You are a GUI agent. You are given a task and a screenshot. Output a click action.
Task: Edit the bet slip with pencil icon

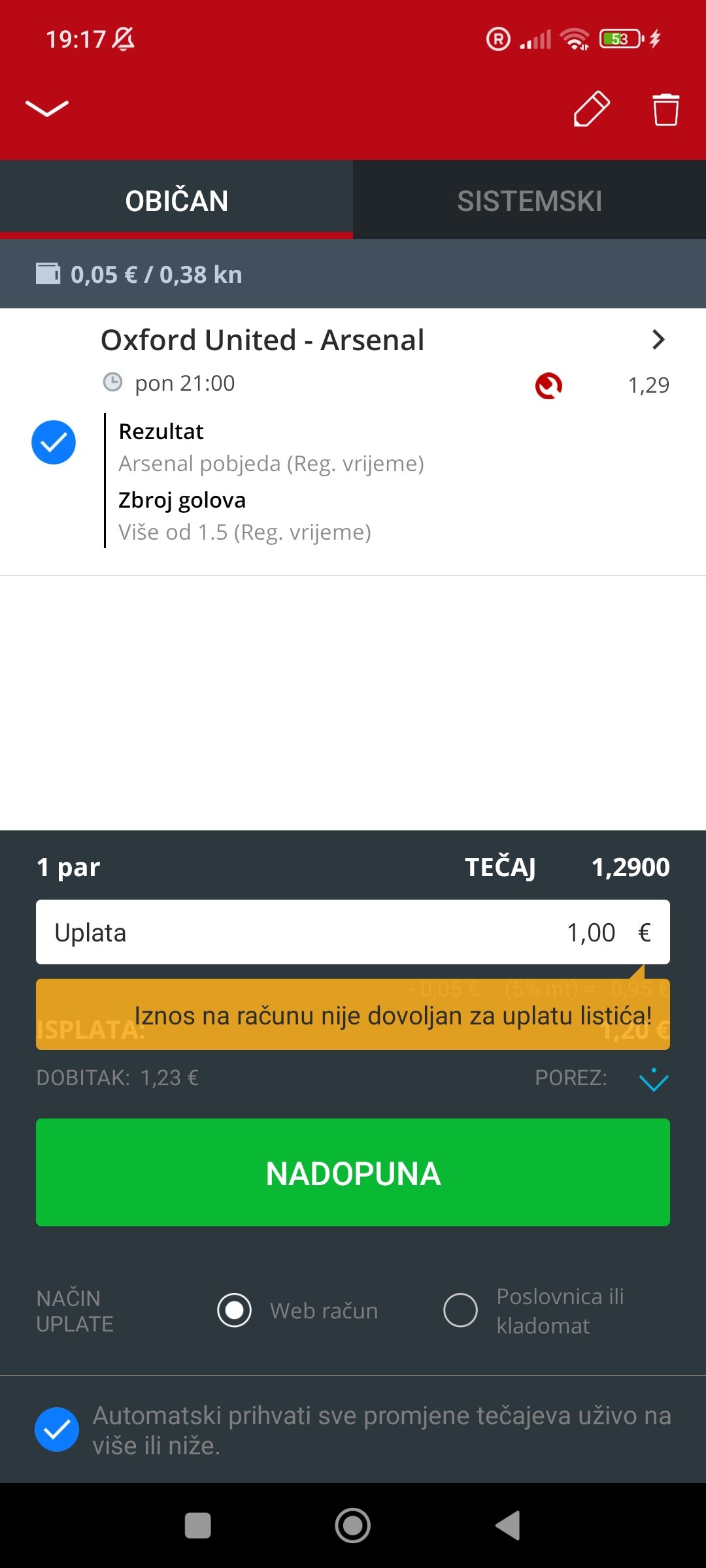click(592, 108)
